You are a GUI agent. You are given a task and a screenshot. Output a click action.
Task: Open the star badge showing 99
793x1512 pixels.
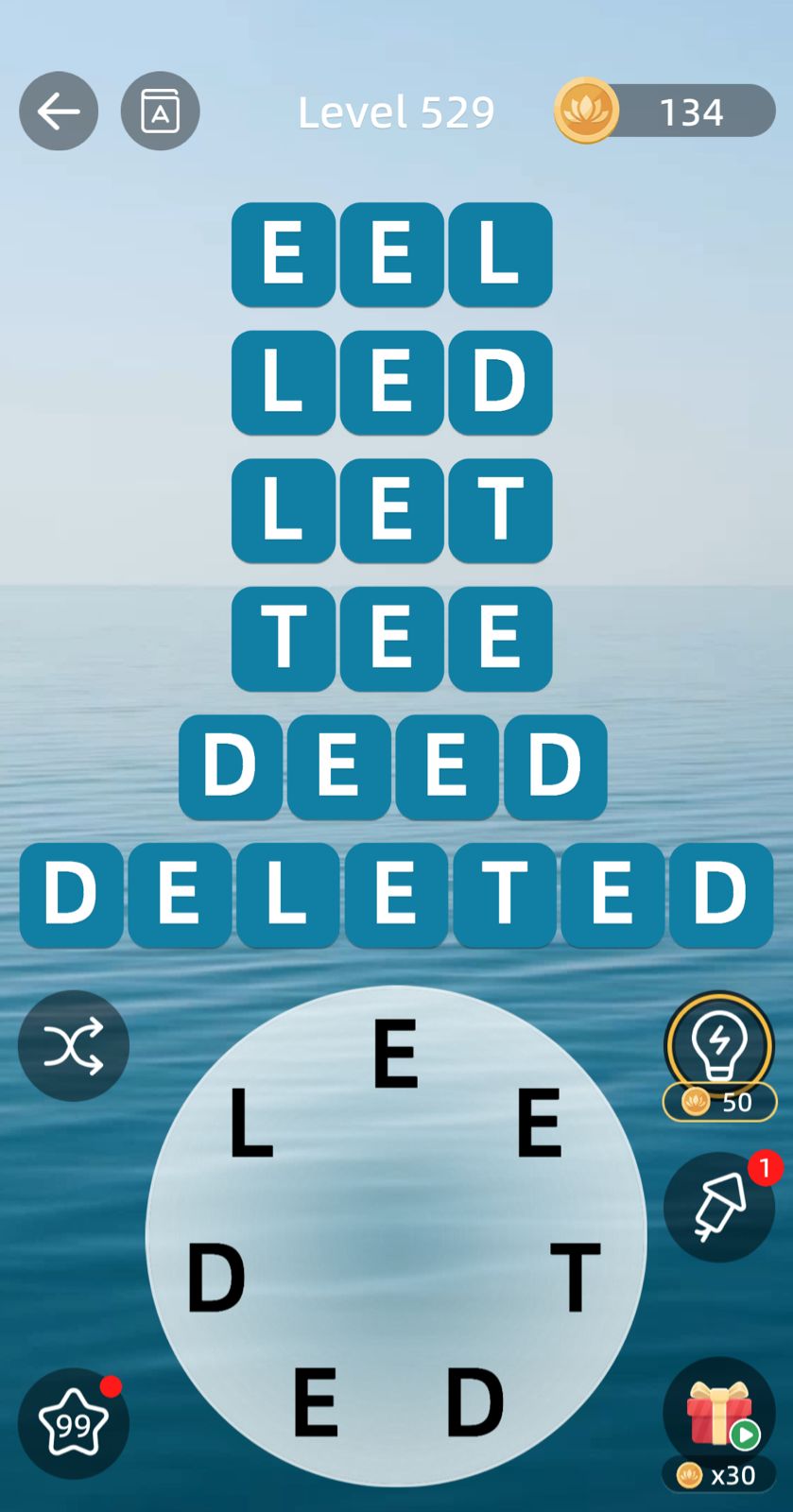tap(73, 1423)
